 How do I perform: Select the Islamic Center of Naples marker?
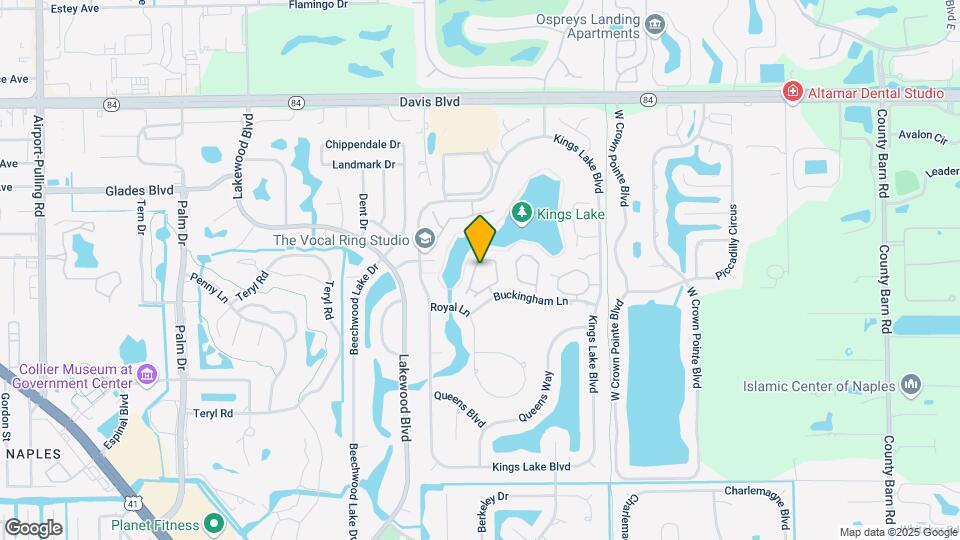tap(911, 385)
